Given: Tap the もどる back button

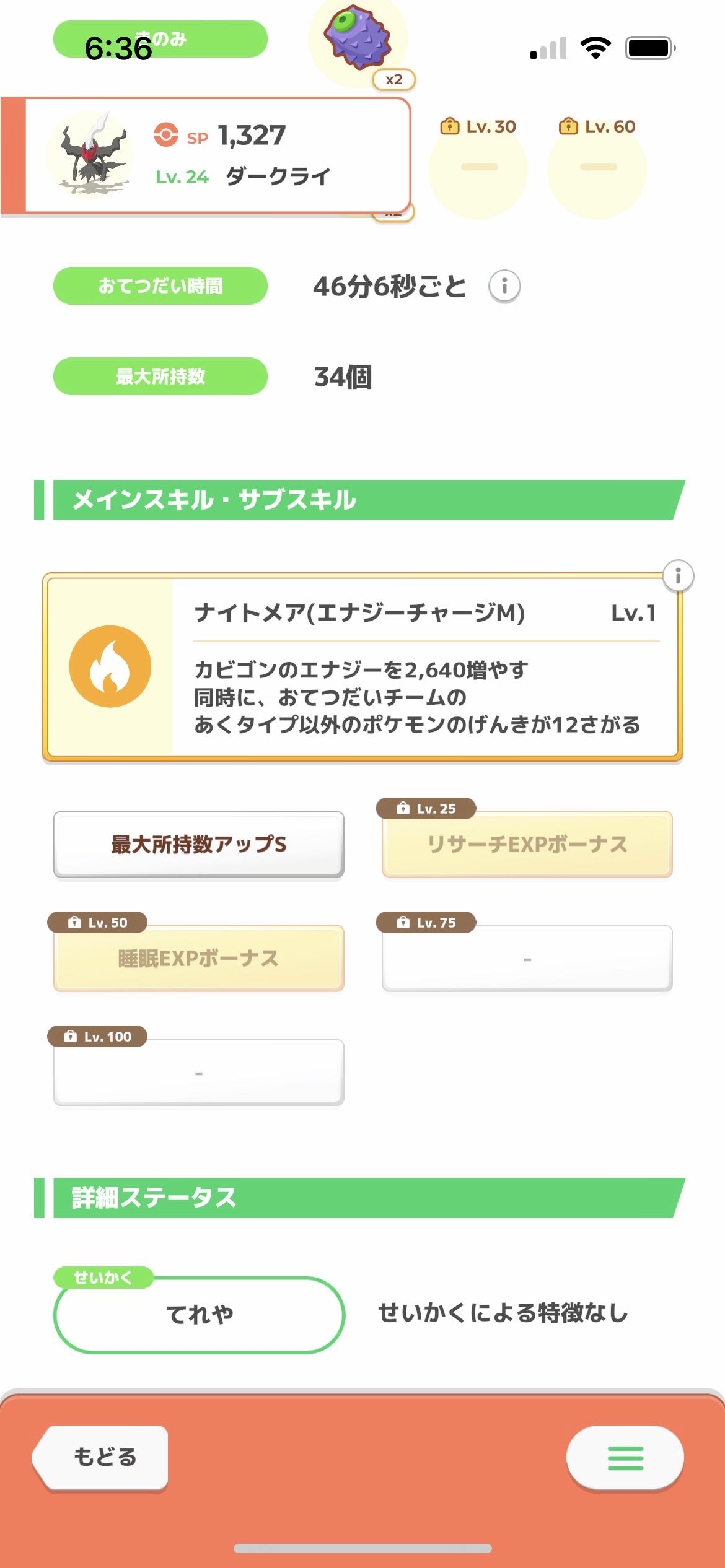Looking at the screenshot, I should 101,1457.
